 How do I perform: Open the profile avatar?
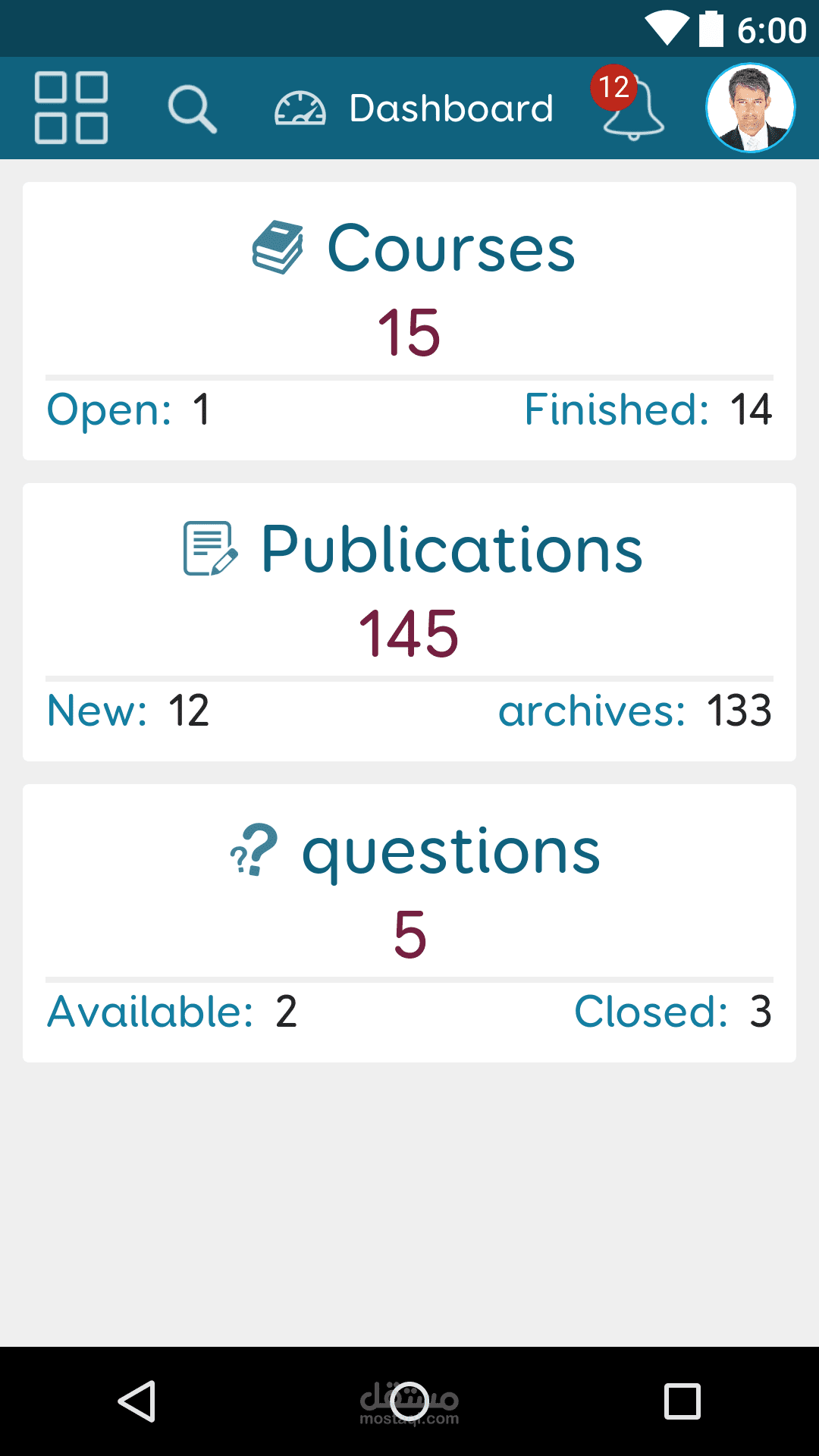(750, 108)
